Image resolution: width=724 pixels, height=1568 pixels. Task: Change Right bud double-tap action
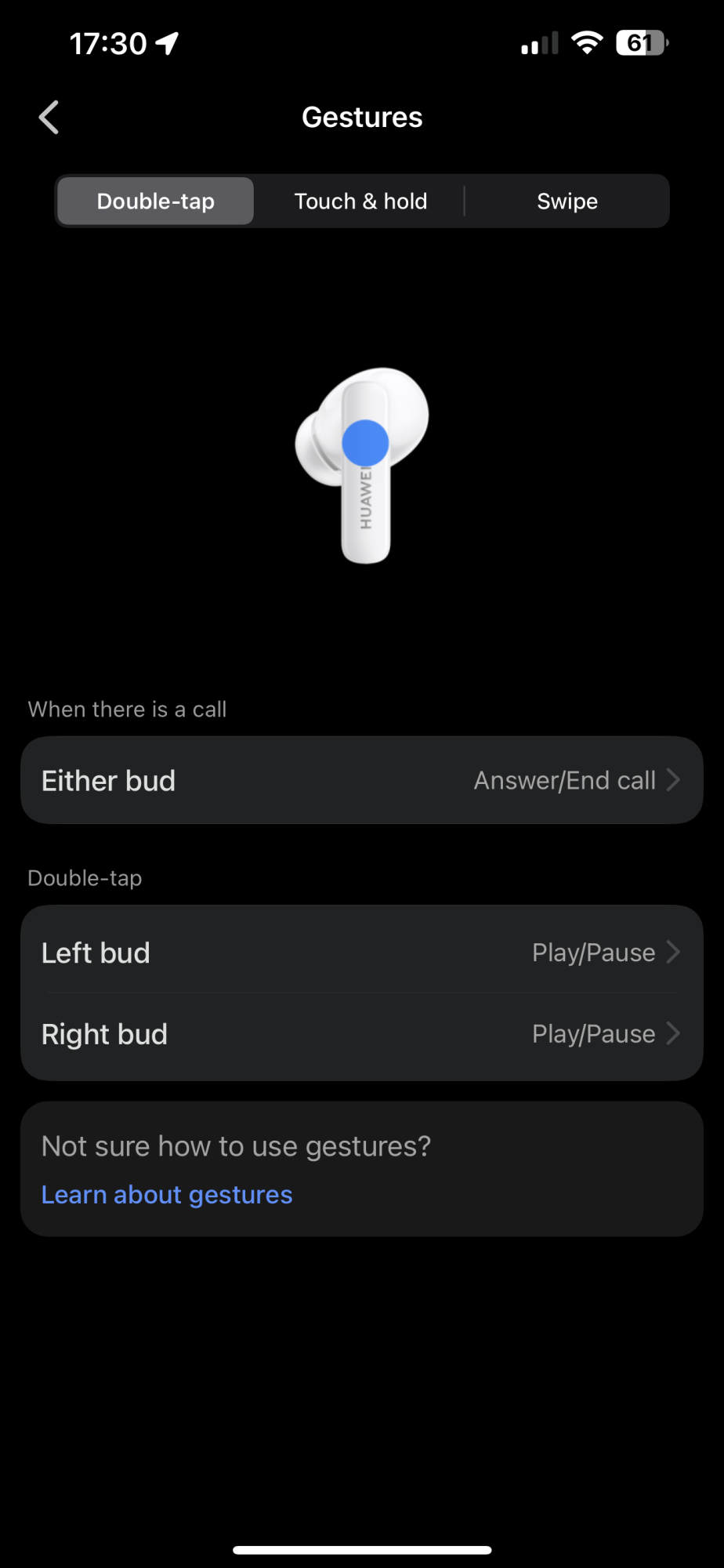pos(362,1035)
